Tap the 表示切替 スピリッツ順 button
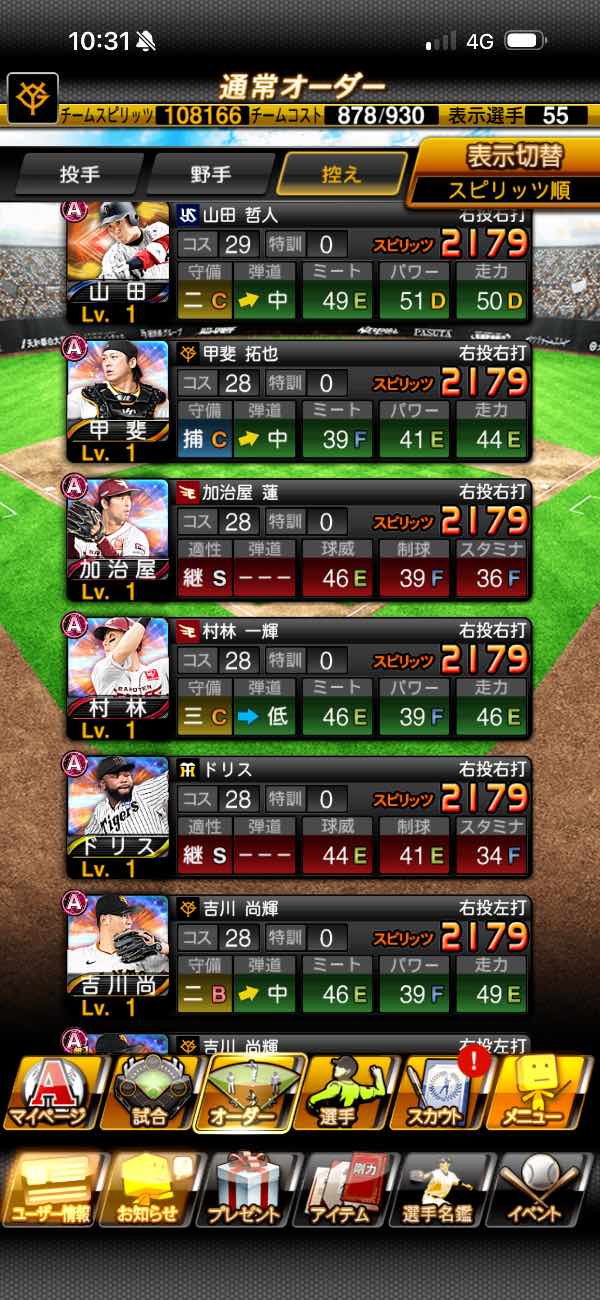 pyautogui.click(x=506, y=171)
